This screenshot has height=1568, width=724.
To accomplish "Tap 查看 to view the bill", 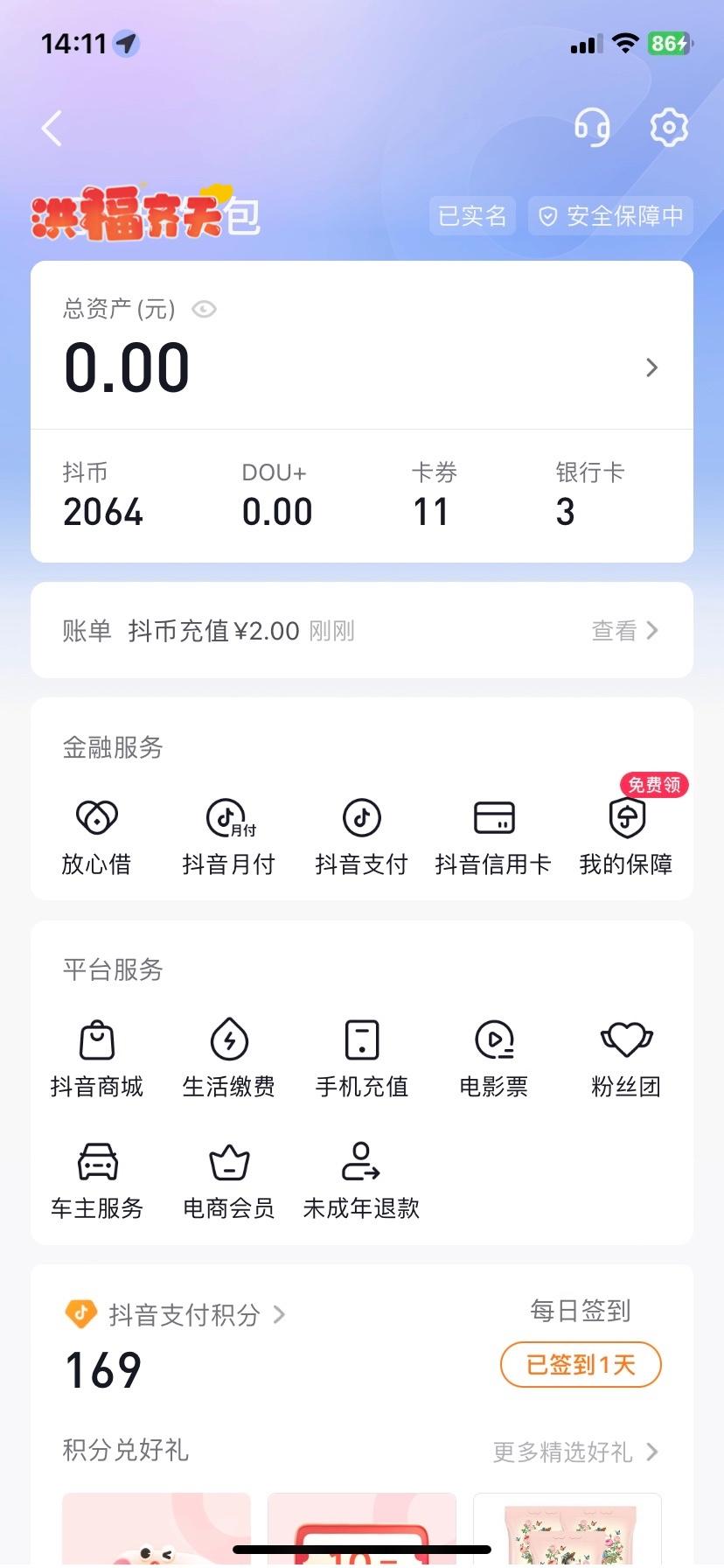I will pos(624,631).
